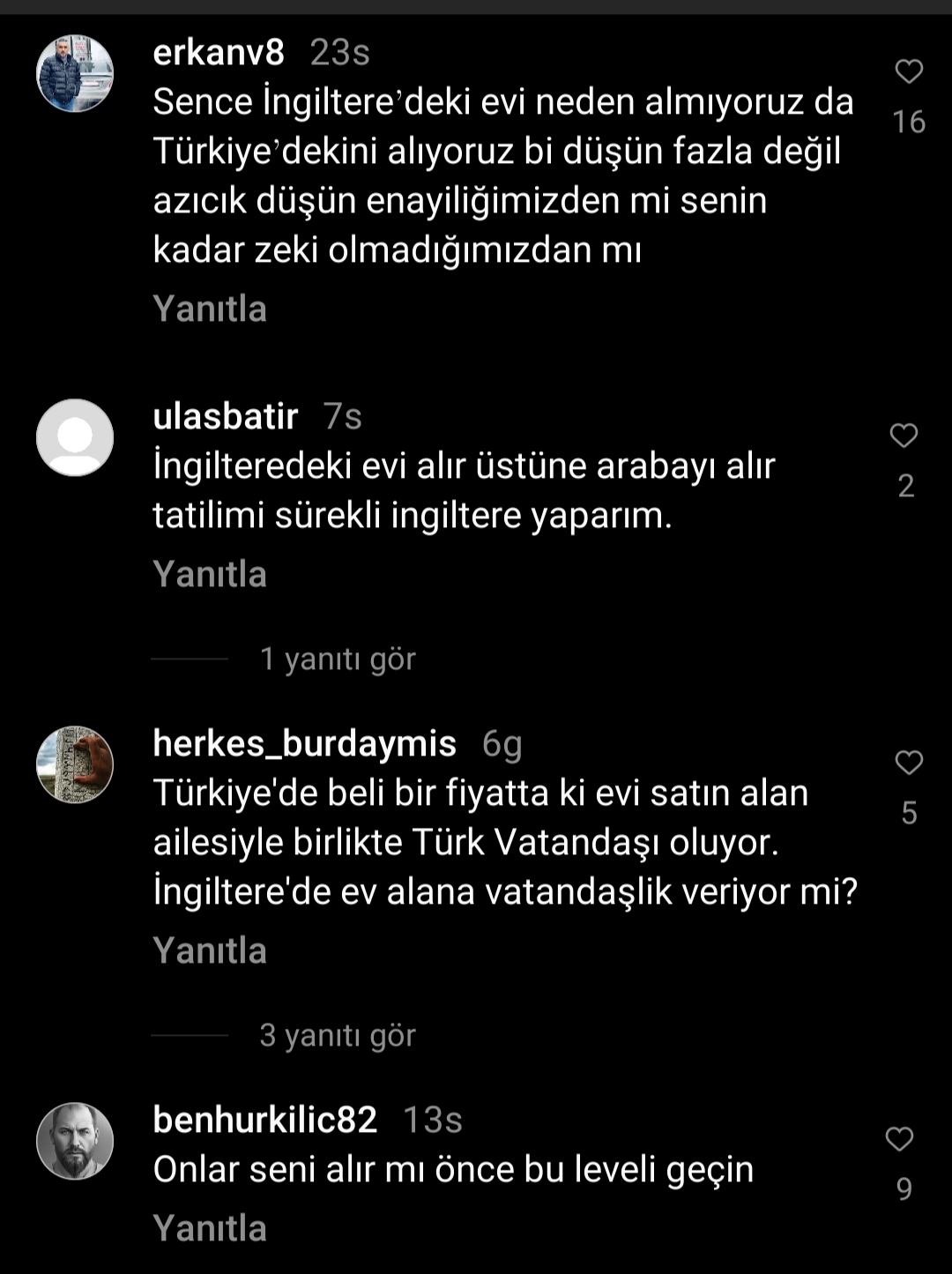This screenshot has height=1274, width=952.
Task: Reply to erkanv8 via Yanıtla
Action: 210,309
